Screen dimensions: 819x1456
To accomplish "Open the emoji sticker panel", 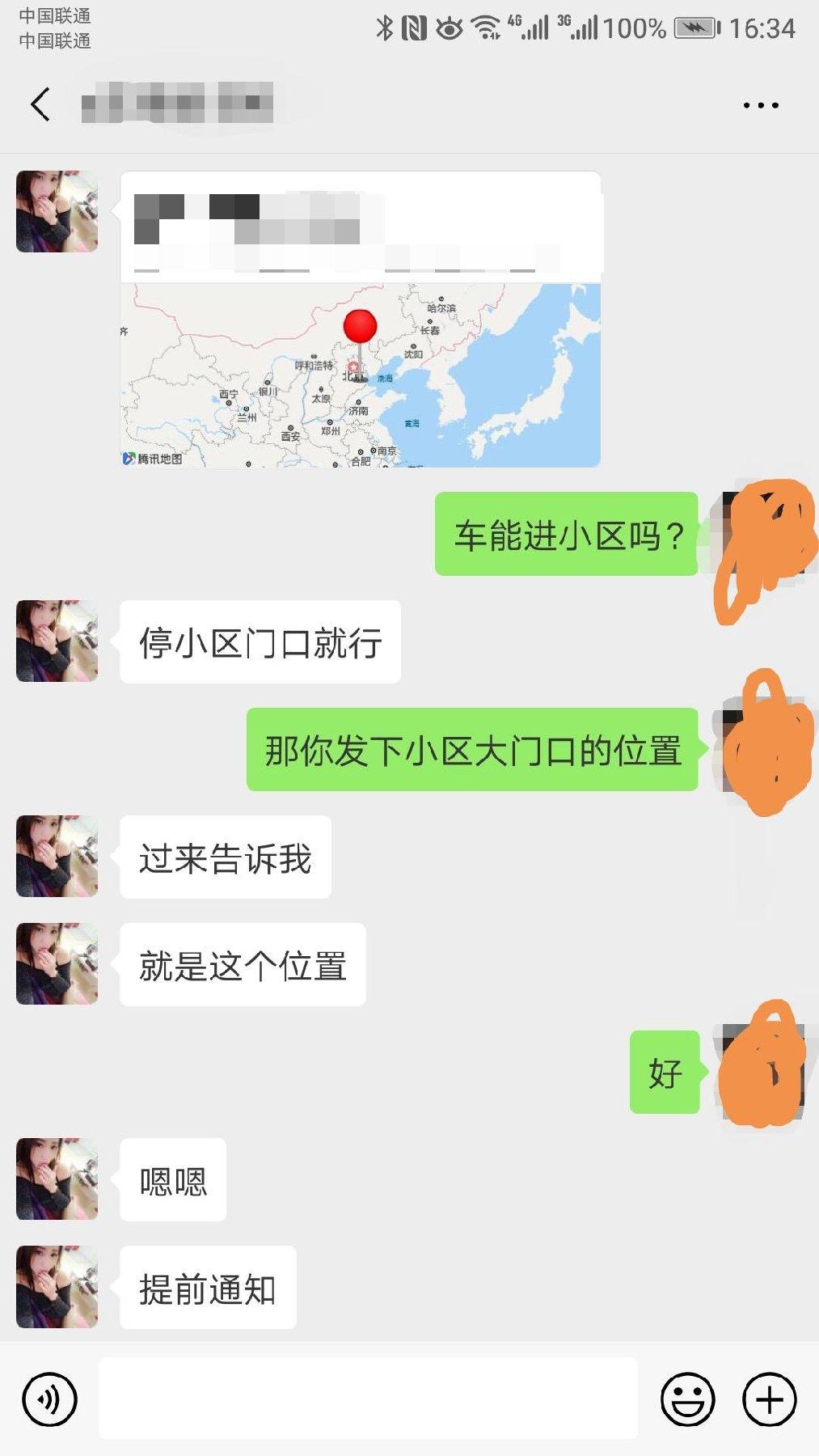I will coord(687,1399).
